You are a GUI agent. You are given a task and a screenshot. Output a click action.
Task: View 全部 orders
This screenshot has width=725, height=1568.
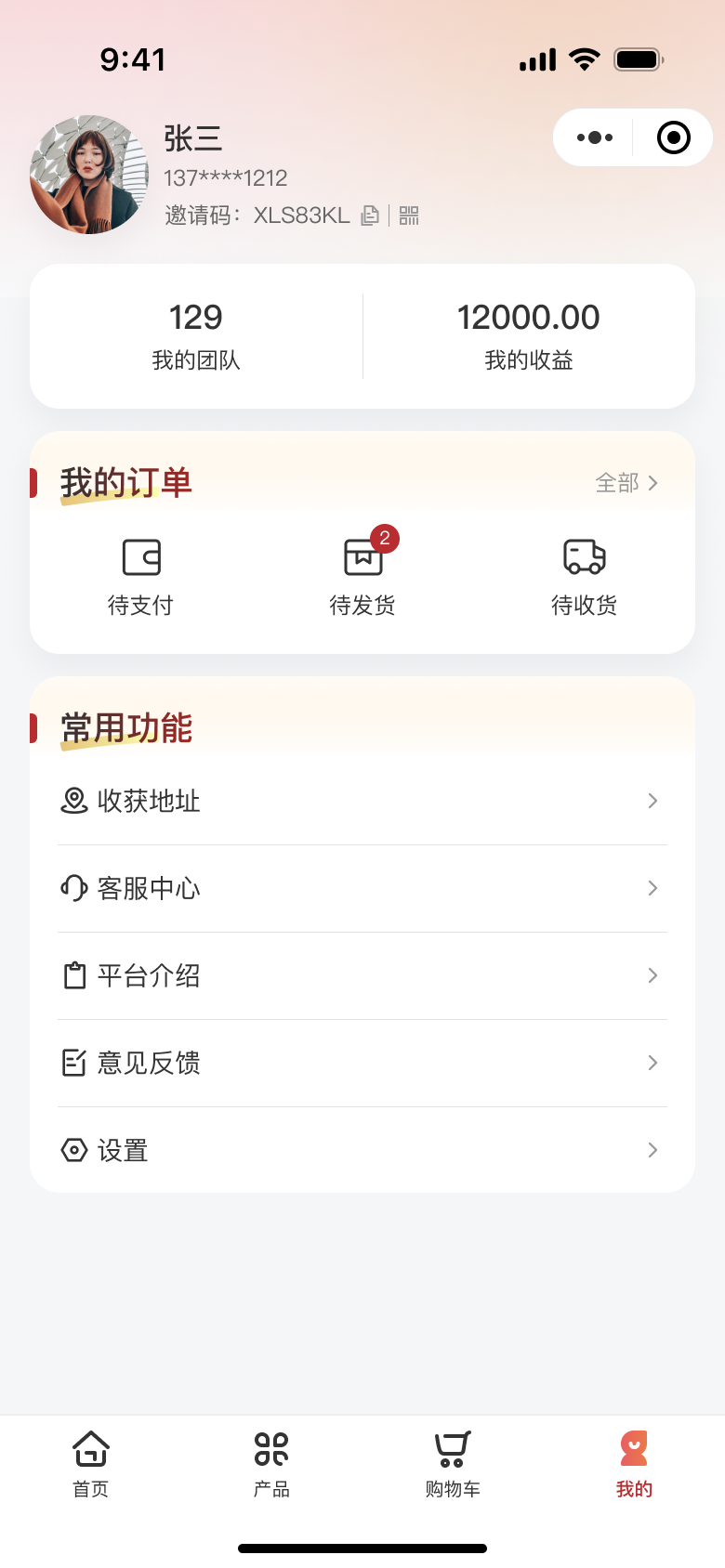pos(627,483)
